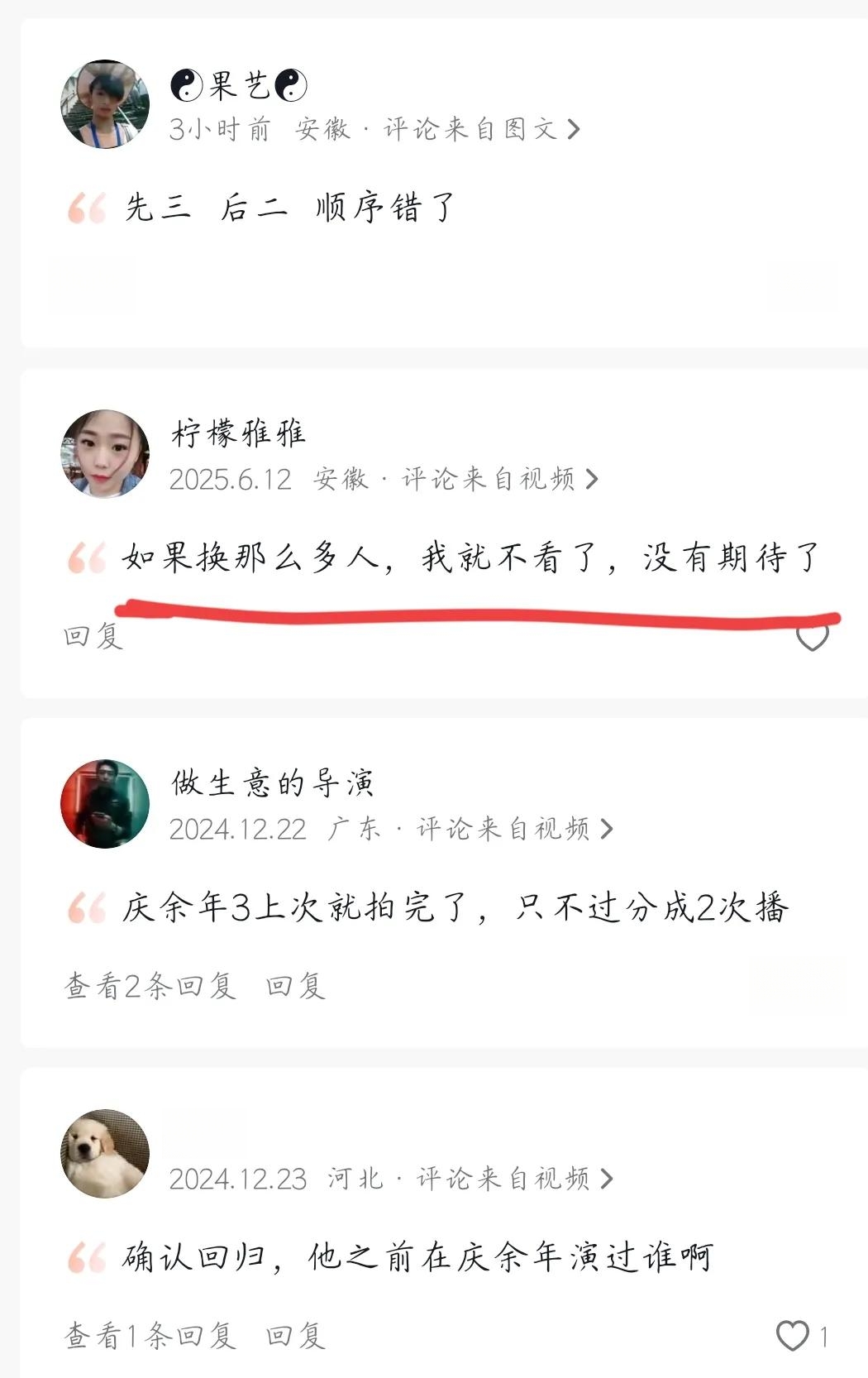Open 果艺's profile avatar
This screenshot has width=868, height=1378.
[105, 104]
